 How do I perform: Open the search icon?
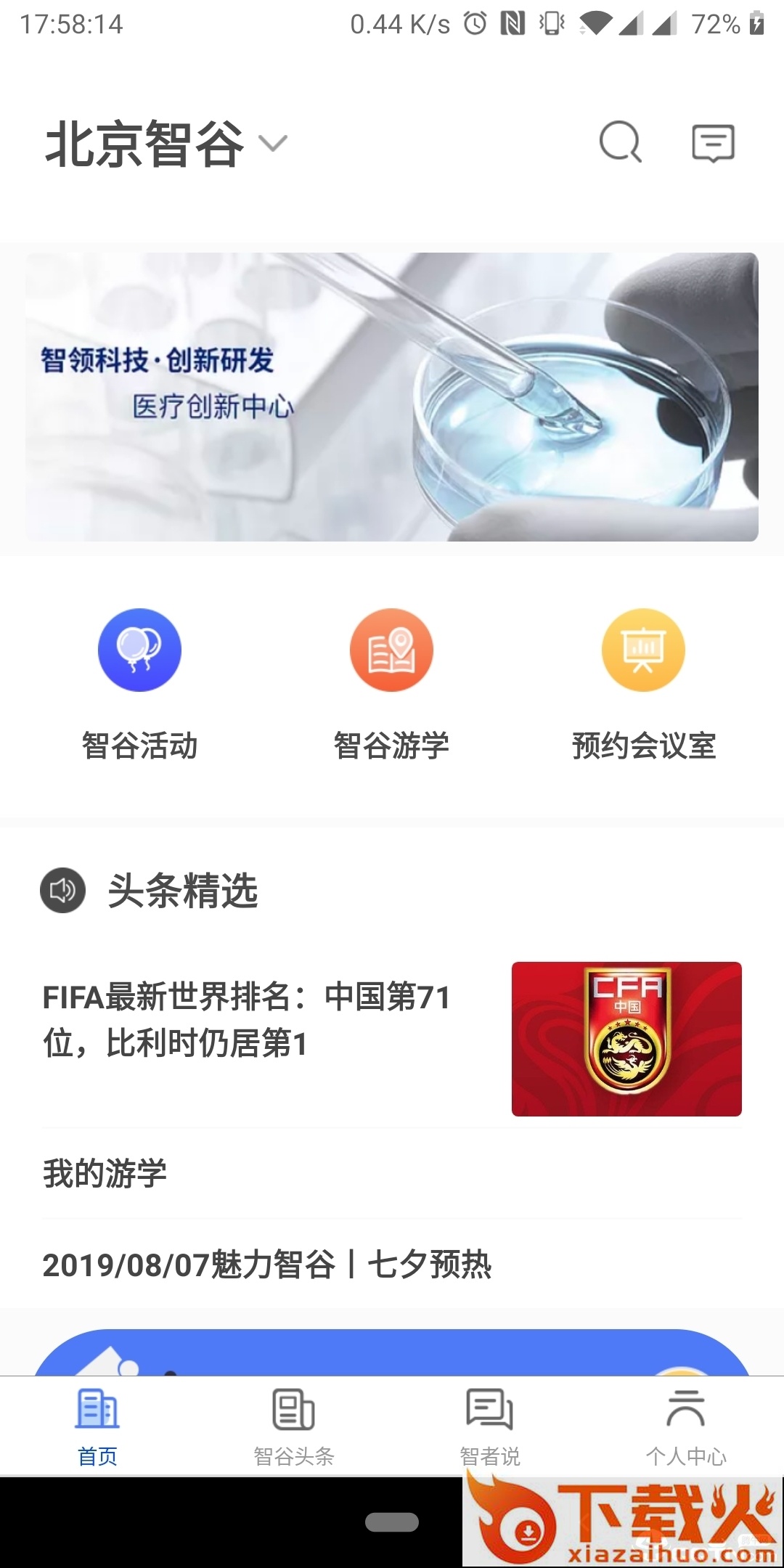pyautogui.click(x=621, y=142)
